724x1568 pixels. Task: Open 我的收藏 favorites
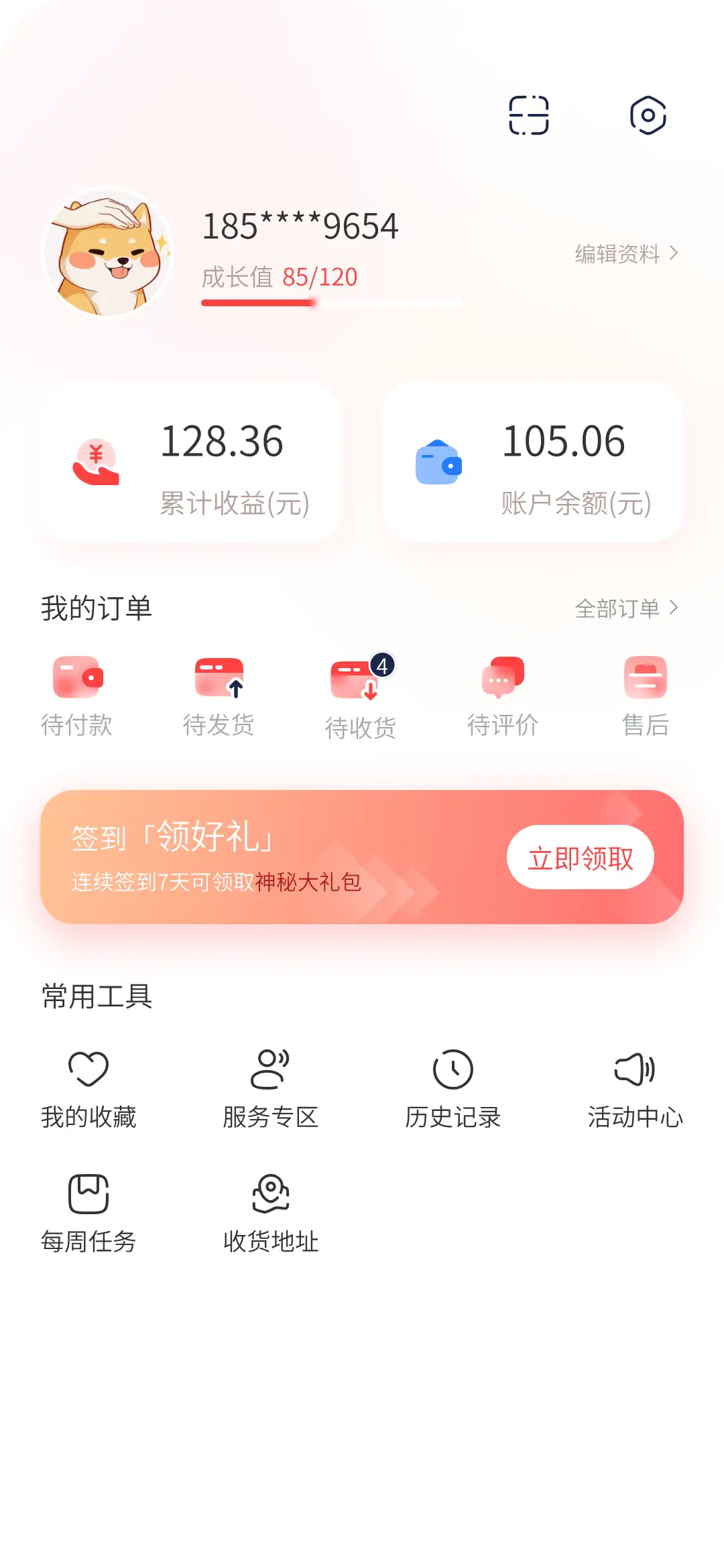(88, 1089)
